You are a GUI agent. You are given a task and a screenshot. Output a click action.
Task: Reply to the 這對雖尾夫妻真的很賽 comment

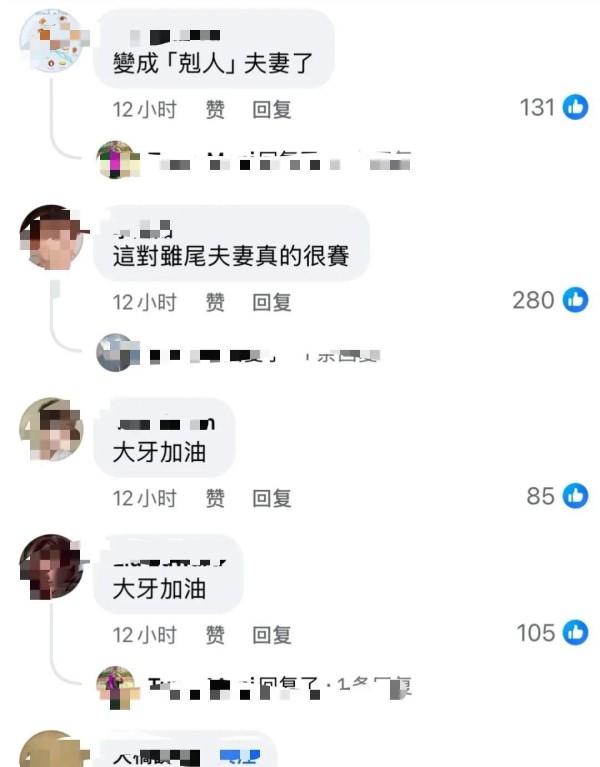(271, 301)
